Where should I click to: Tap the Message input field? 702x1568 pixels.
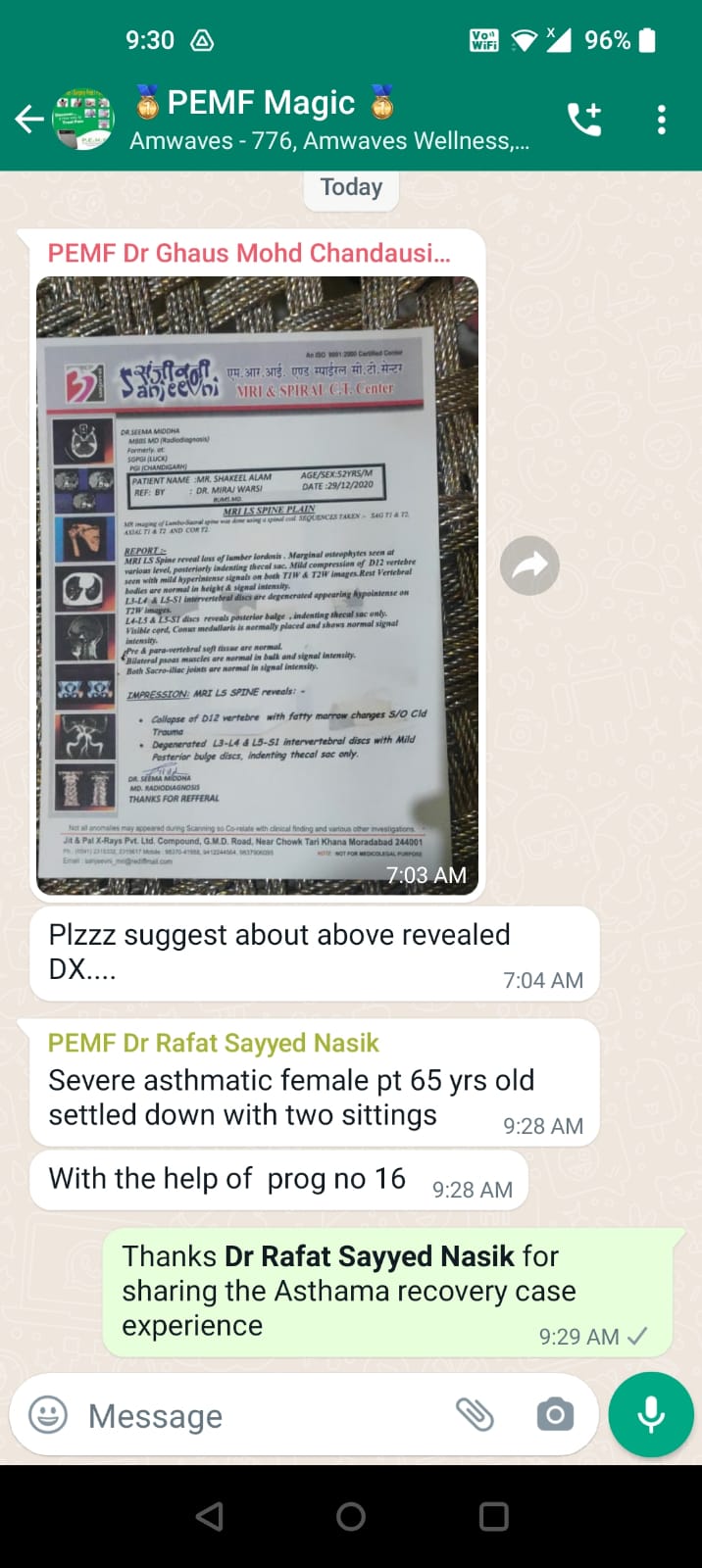265,1416
